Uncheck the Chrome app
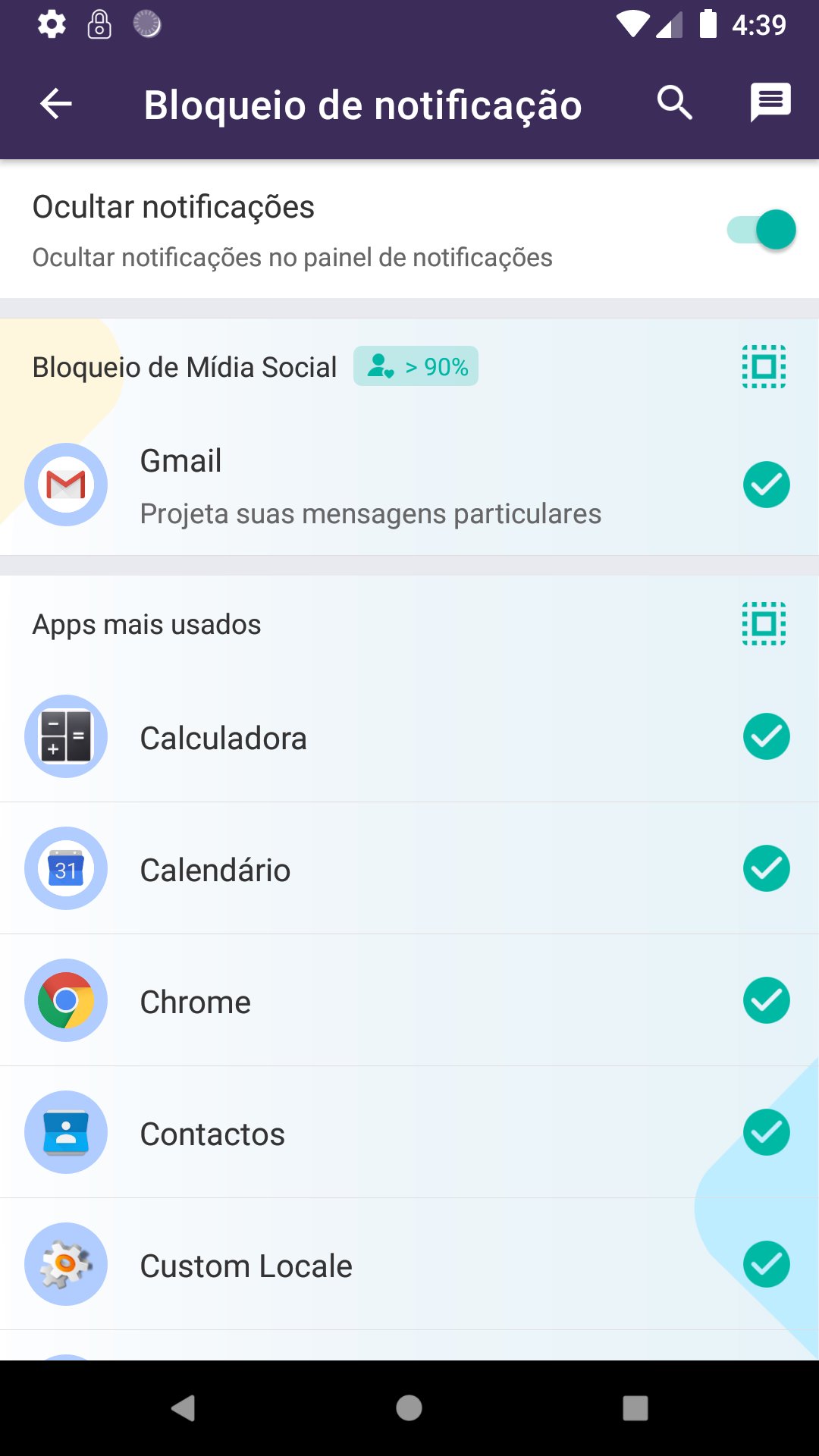This screenshot has height=1456, width=819. (766, 1000)
